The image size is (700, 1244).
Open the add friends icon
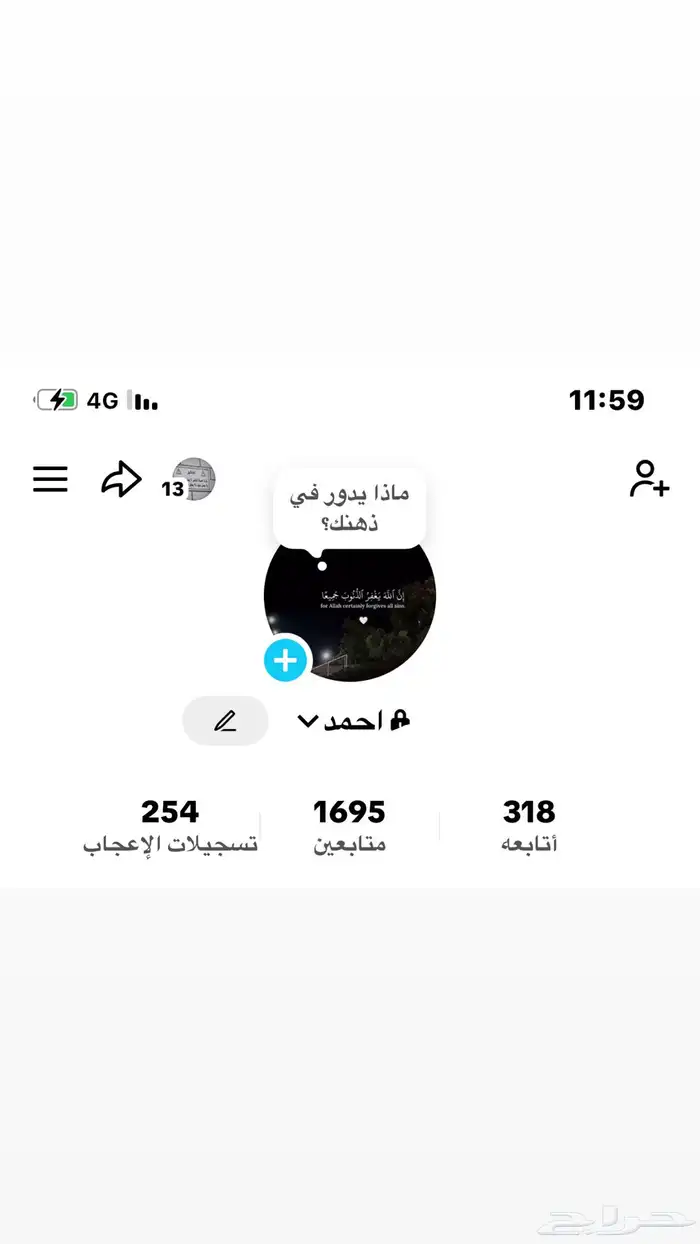(649, 479)
